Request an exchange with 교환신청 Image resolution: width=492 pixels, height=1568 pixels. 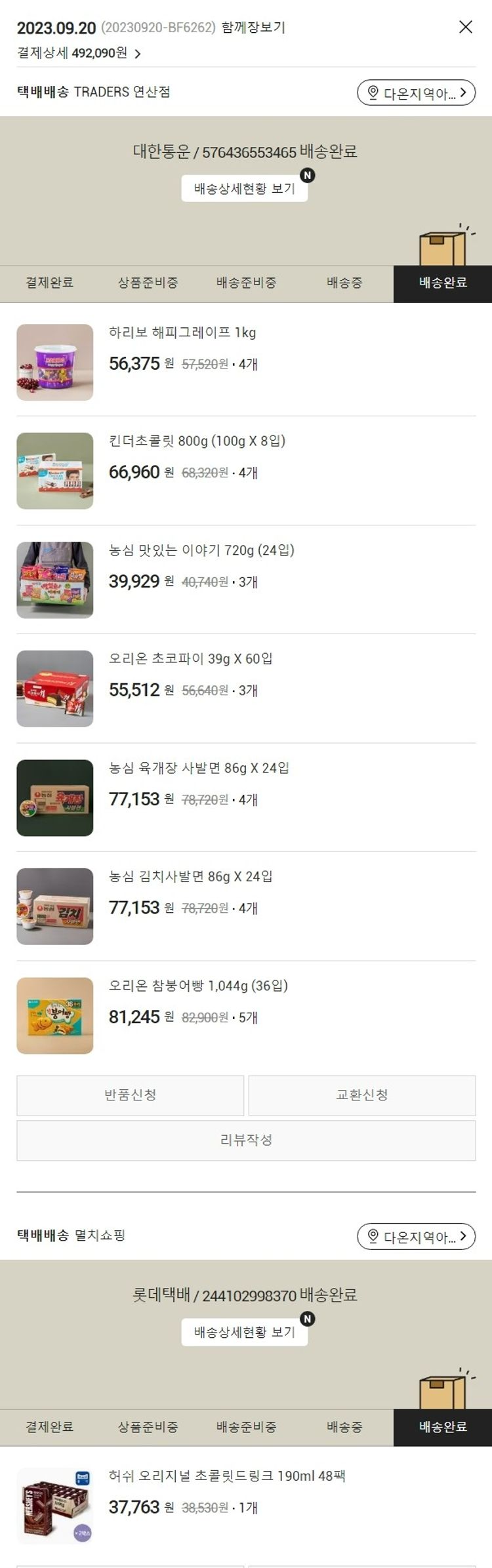(362, 1095)
